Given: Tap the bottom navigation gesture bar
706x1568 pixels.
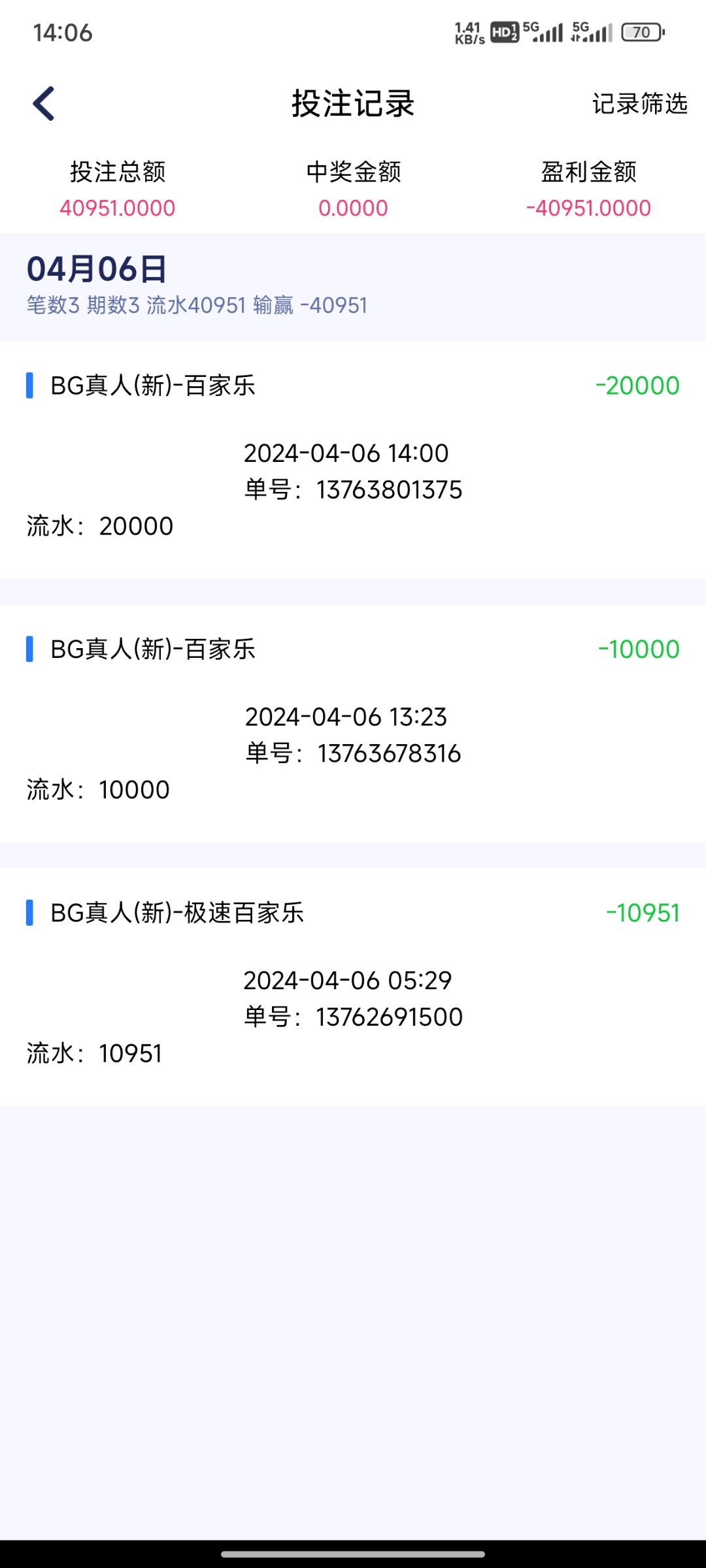Looking at the screenshot, I should (353, 1552).
